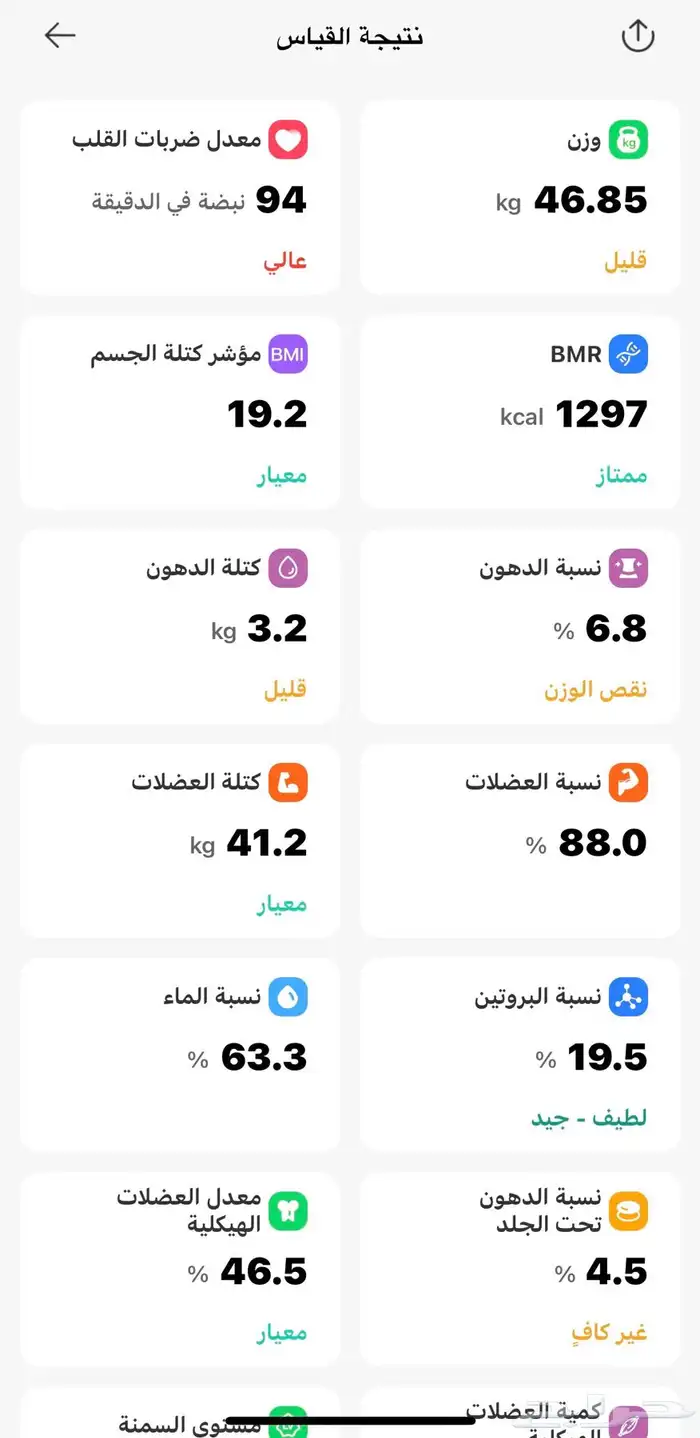This screenshot has height=1438, width=700.
Task: Open the معدل العضلات الهيكلية card
Action: (x=180, y=1269)
